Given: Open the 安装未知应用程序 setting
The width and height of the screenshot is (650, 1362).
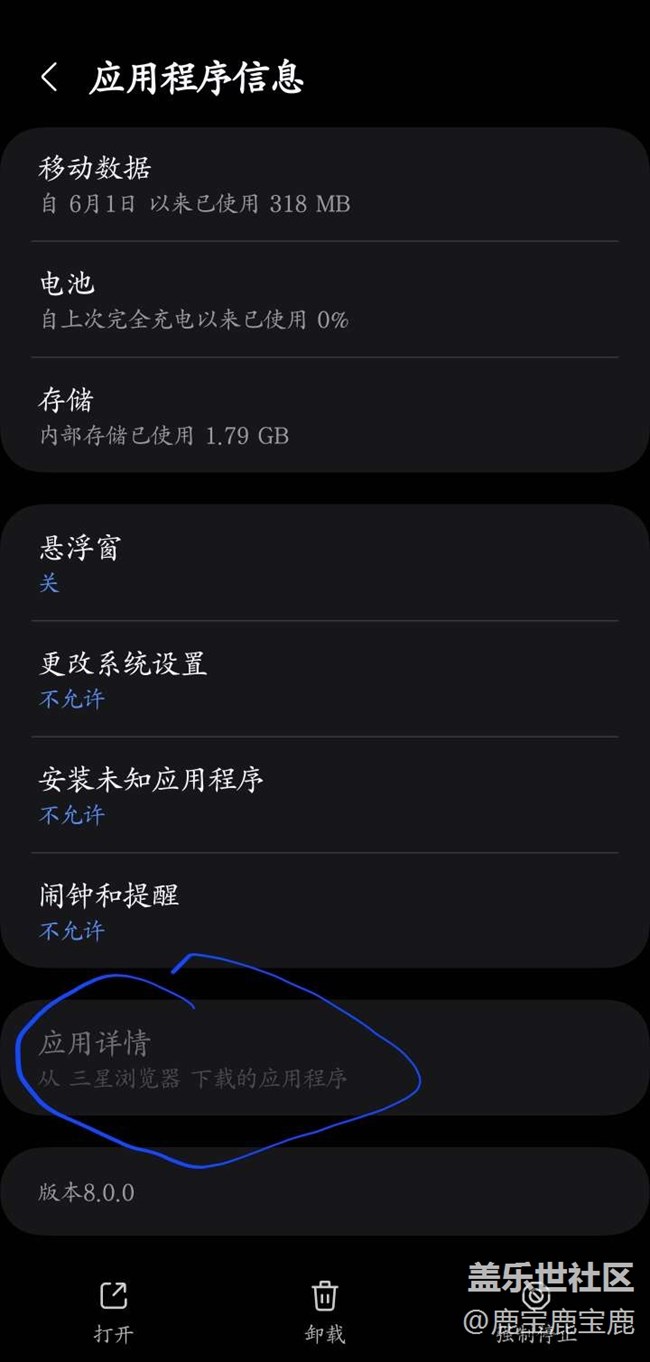Looking at the screenshot, I should (325, 795).
